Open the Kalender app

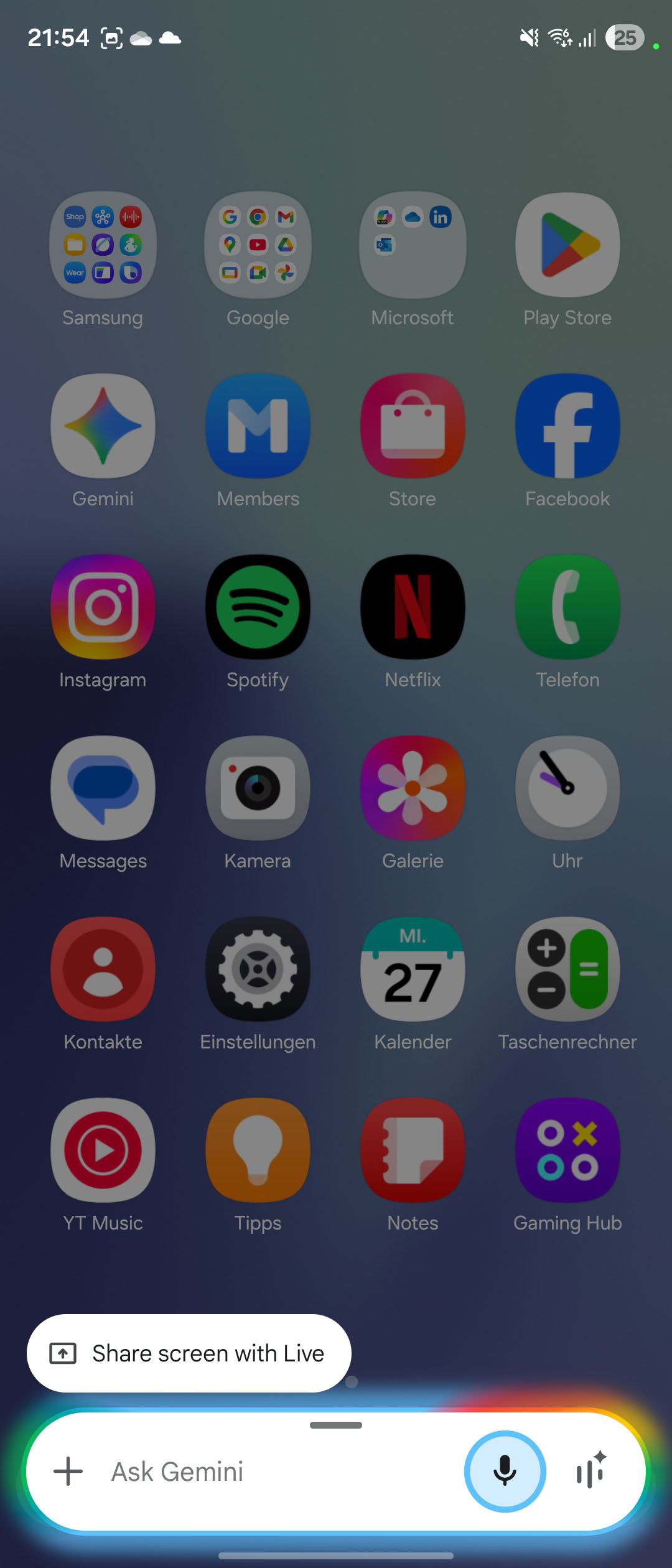point(413,969)
